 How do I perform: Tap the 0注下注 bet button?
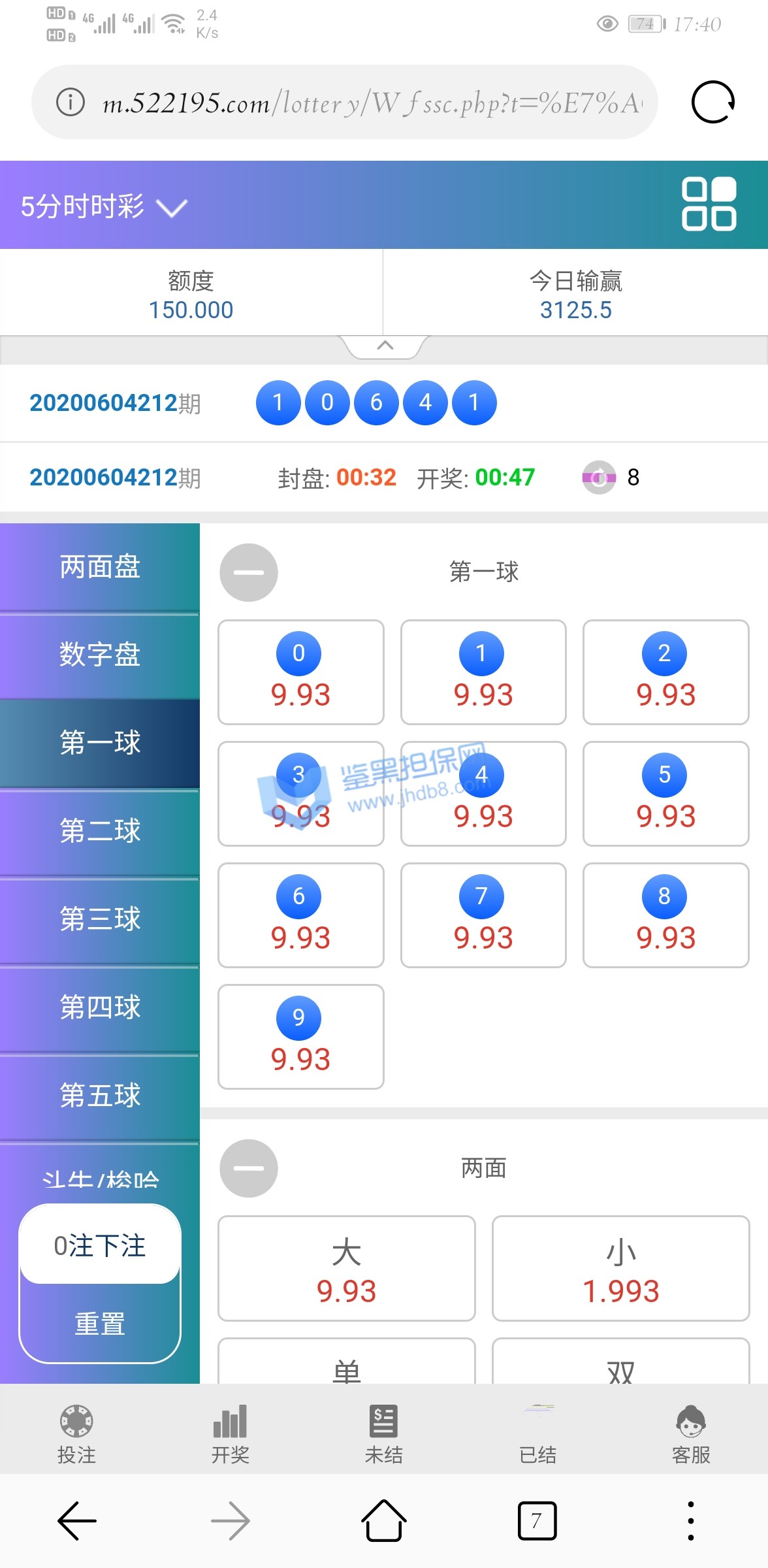tap(100, 1246)
